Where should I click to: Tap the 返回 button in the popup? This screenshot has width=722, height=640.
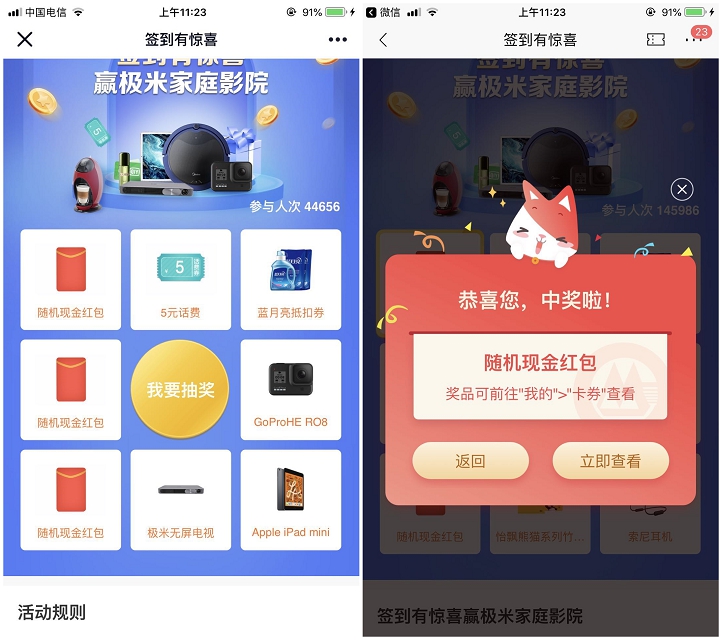click(470, 461)
